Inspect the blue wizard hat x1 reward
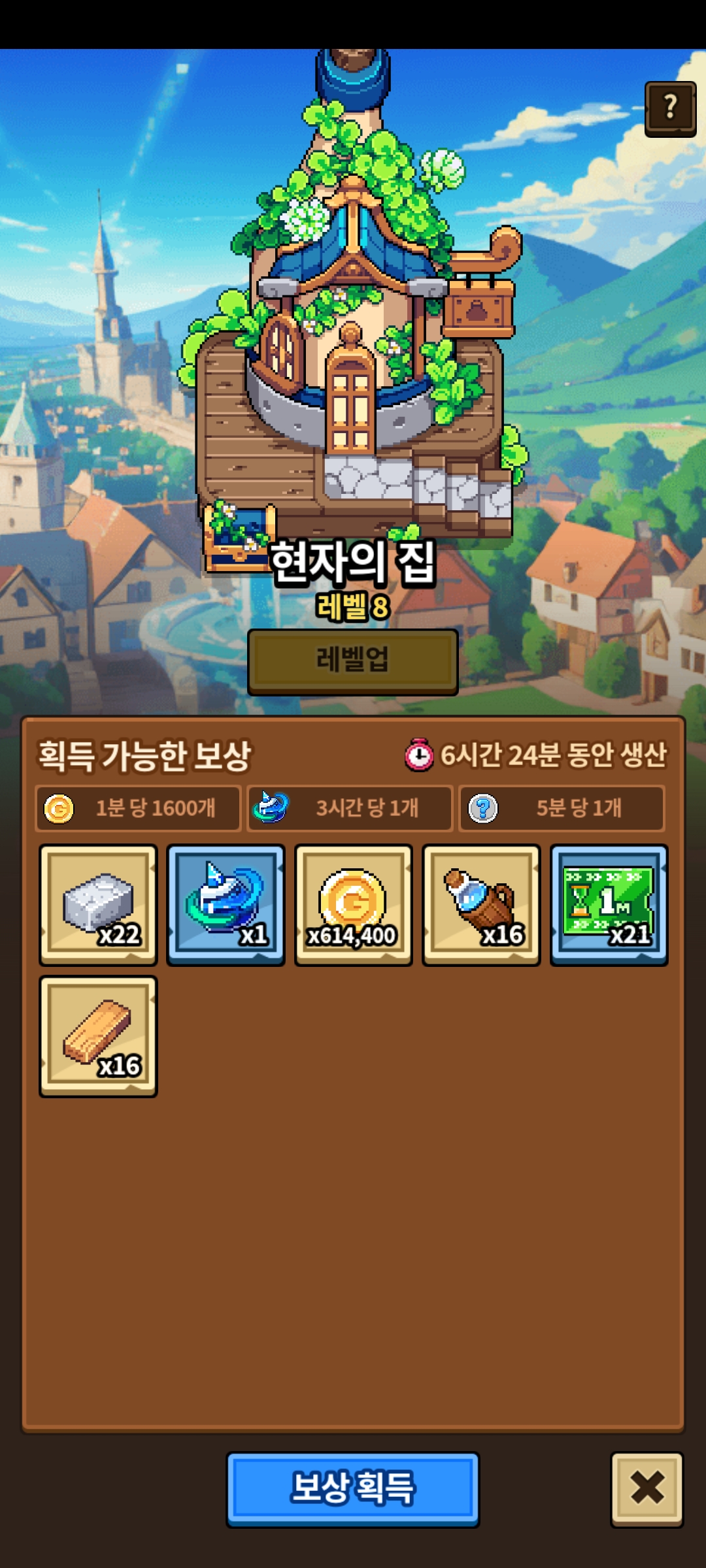This screenshot has width=706, height=1568. point(226,904)
